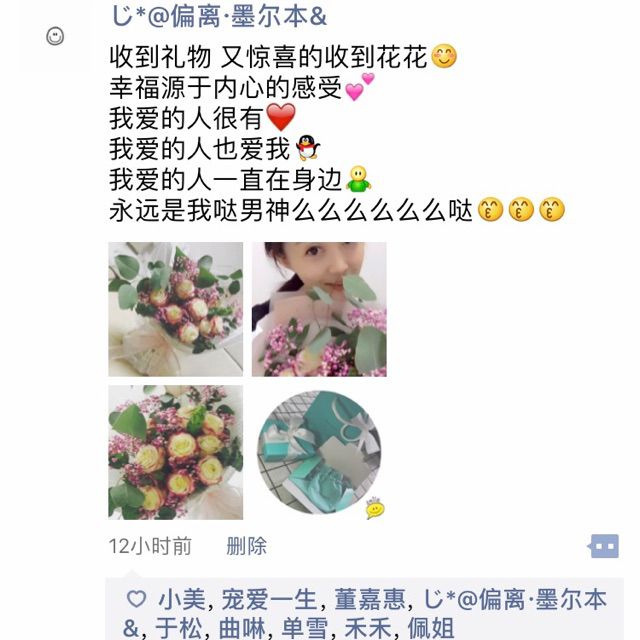The height and width of the screenshot is (640, 640).
Task: View the first bouquet photo
Action: coord(175,309)
